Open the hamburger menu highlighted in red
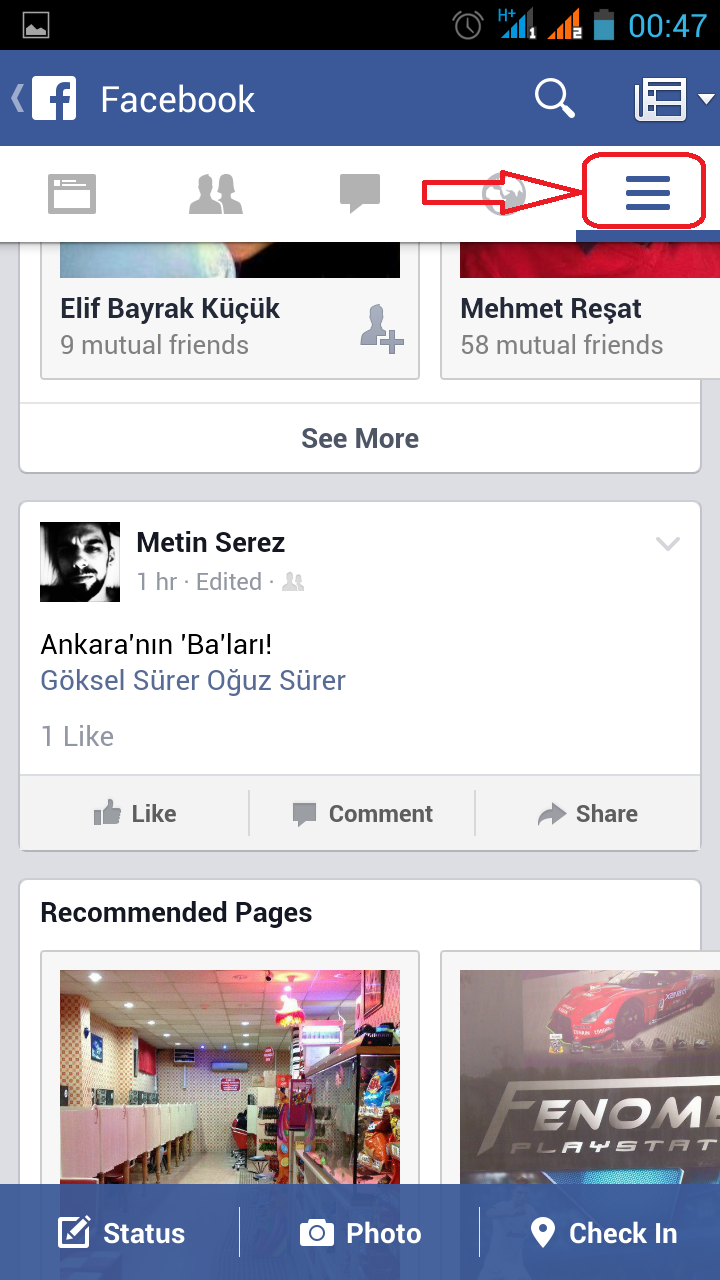 (645, 194)
